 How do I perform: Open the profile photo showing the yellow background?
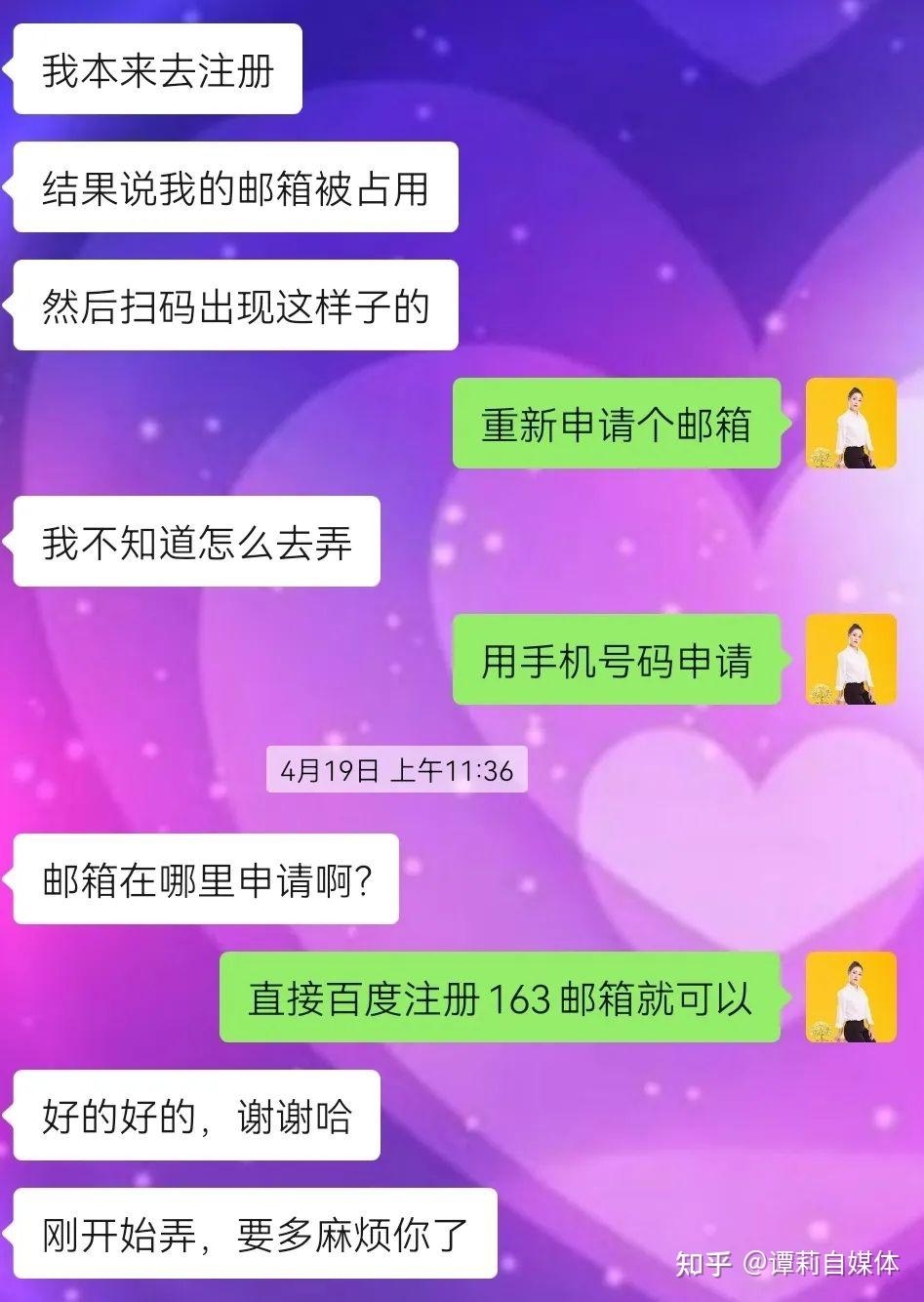pyautogui.click(x=853, y=424)
